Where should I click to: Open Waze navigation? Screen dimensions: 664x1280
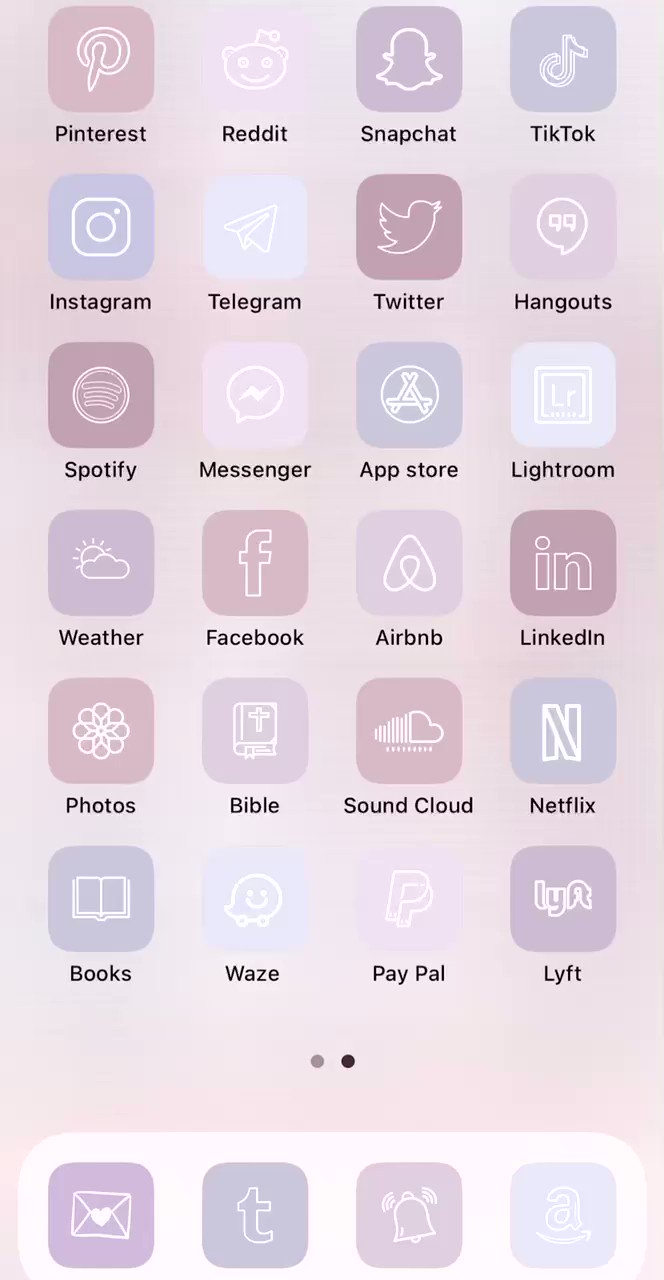255,899
